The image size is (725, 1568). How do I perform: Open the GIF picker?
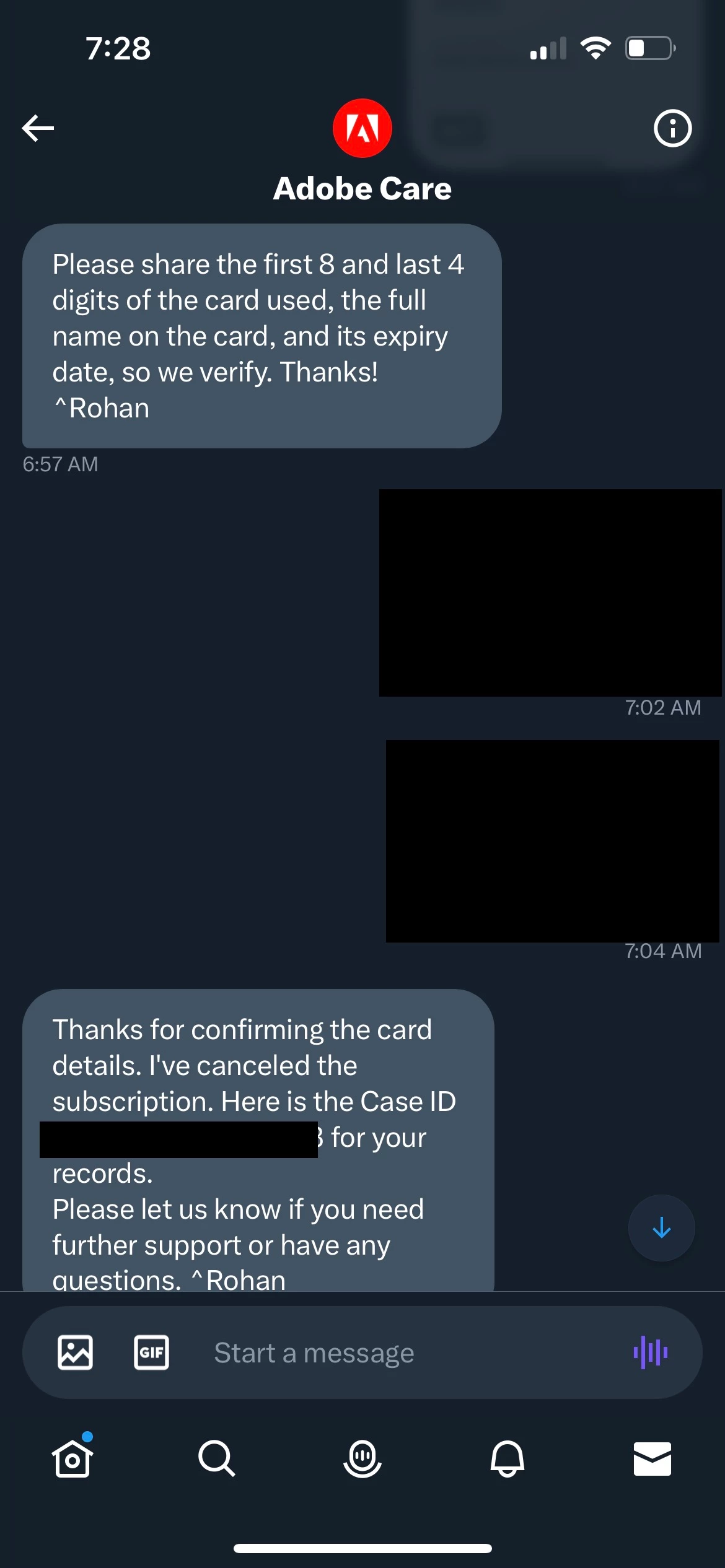(x=151, y=1352)
